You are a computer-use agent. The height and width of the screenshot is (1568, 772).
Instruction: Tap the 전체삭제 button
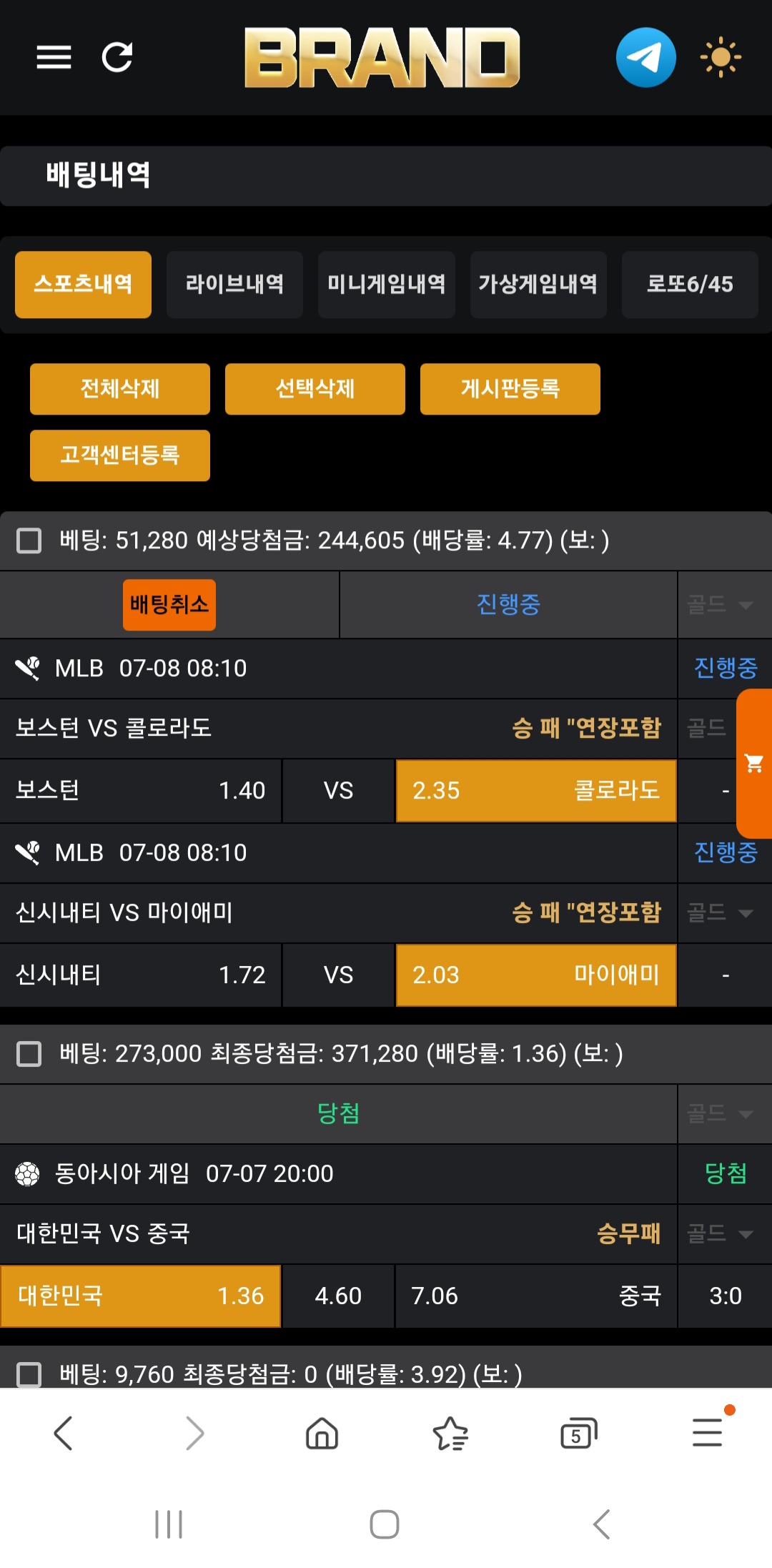pyautogui.click(x=120, y=389)
